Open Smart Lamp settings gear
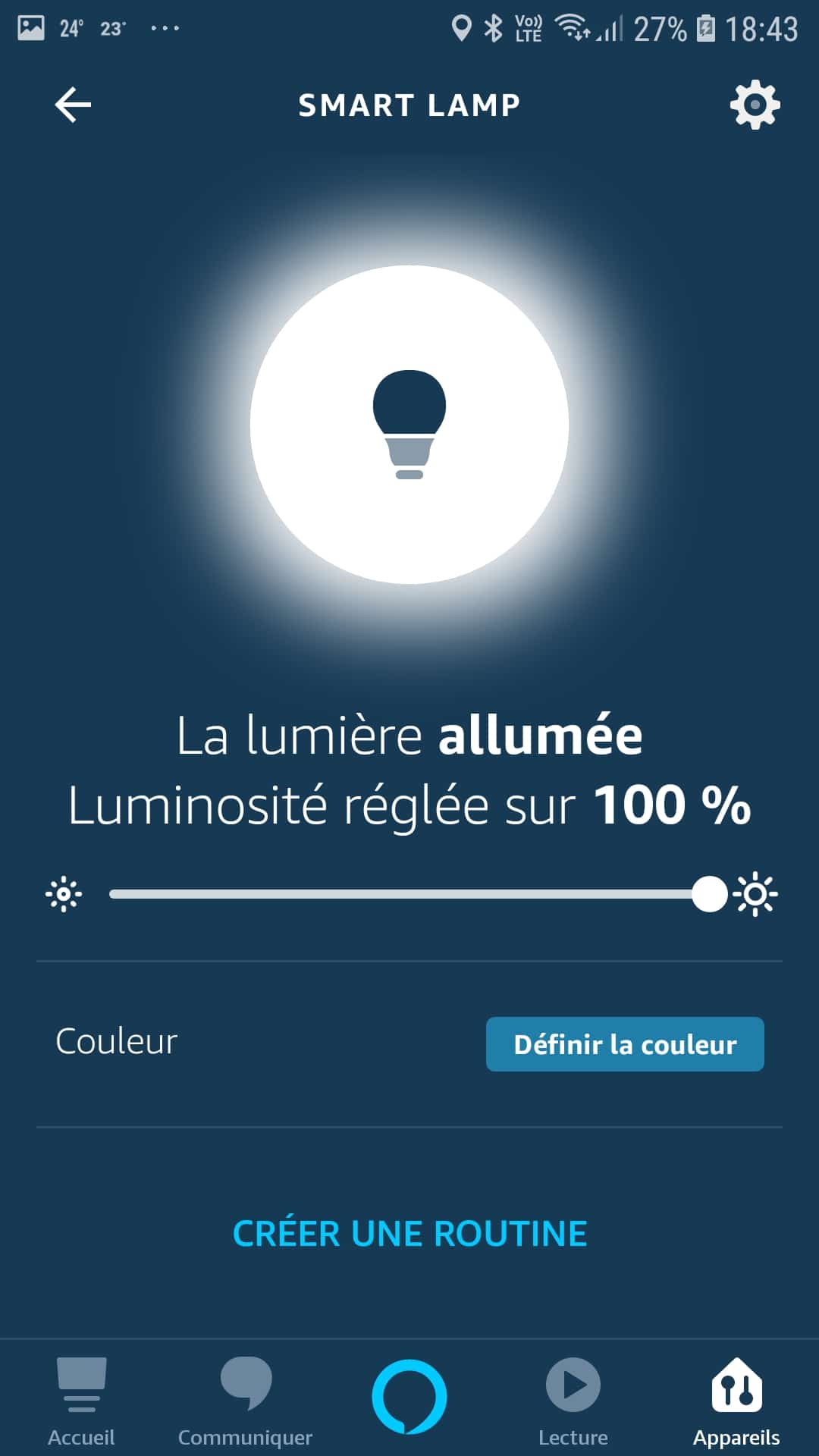This screenshot has height=1456, width=819. 755,105
